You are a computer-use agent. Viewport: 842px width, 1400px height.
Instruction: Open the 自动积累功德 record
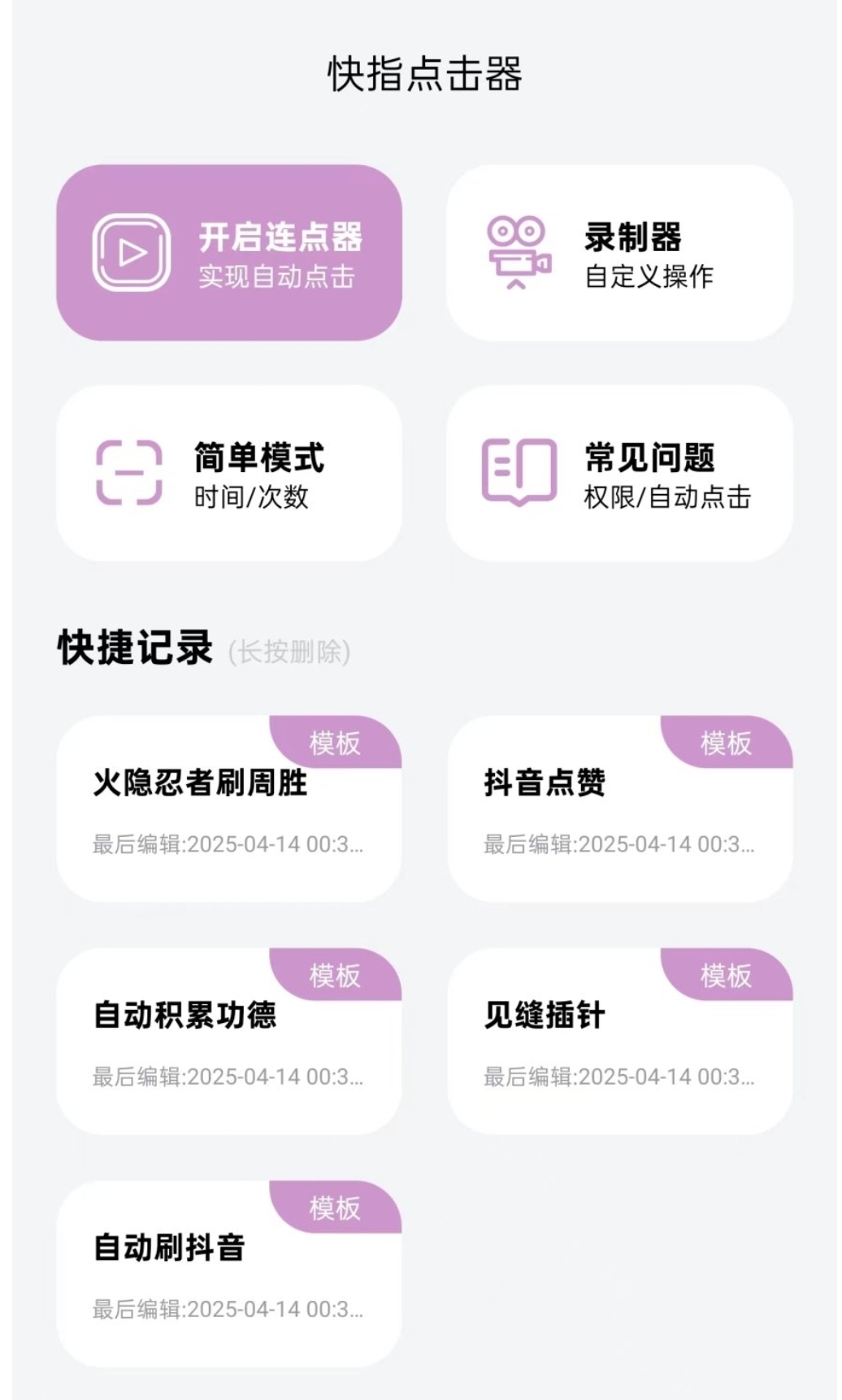[229, 1041]
